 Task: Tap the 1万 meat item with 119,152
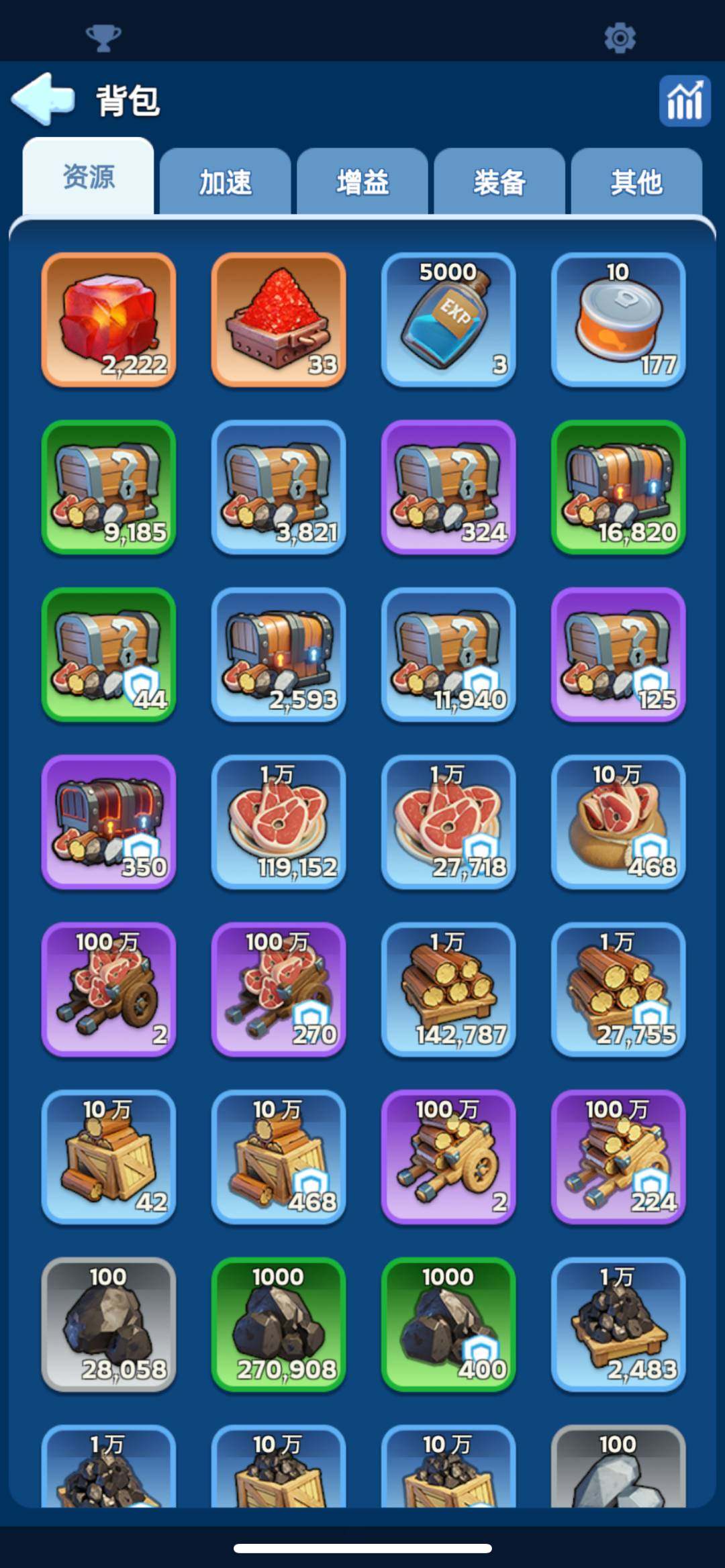pyautogui.click(x=279, y=822)
